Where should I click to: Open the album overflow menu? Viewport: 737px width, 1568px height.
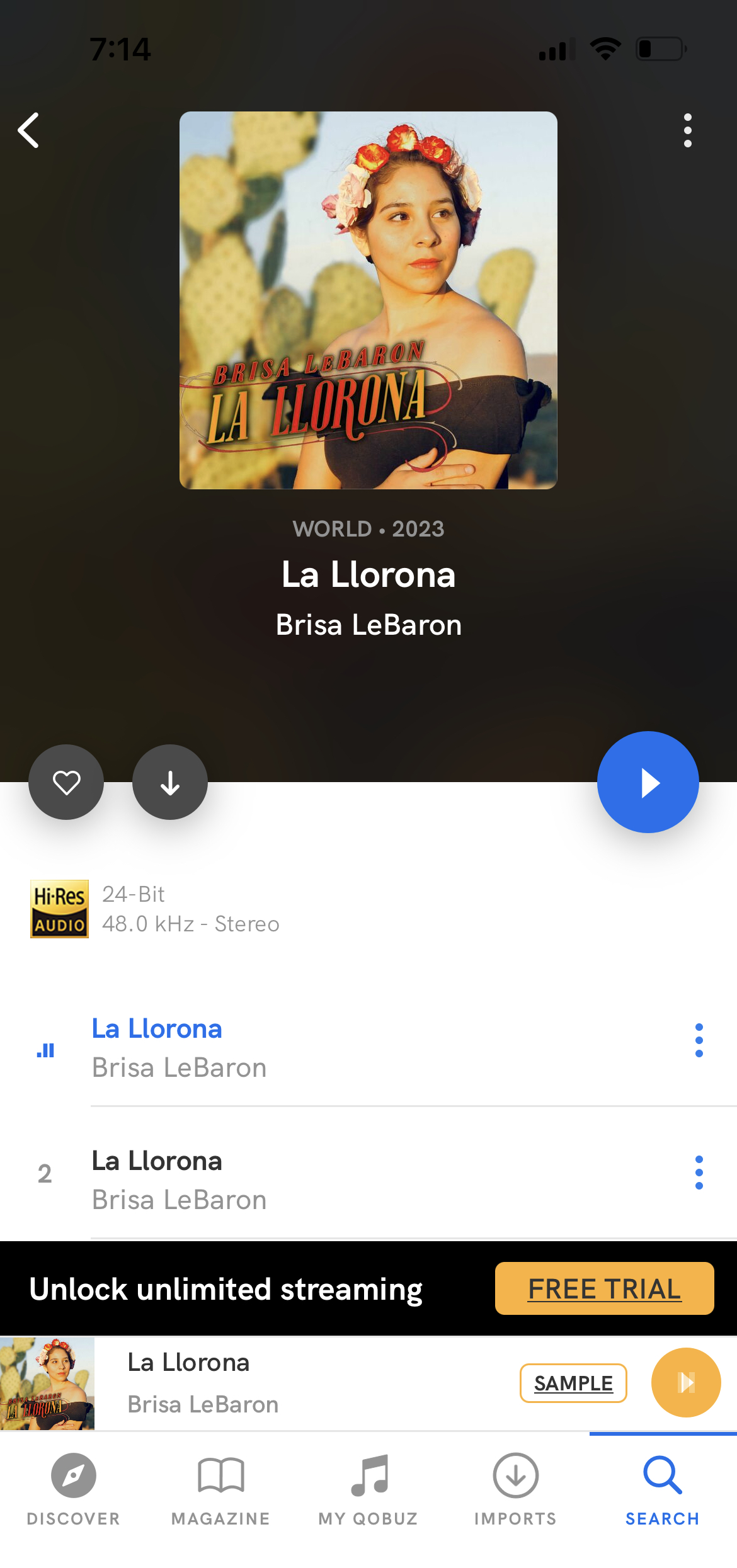coord(687,130)
